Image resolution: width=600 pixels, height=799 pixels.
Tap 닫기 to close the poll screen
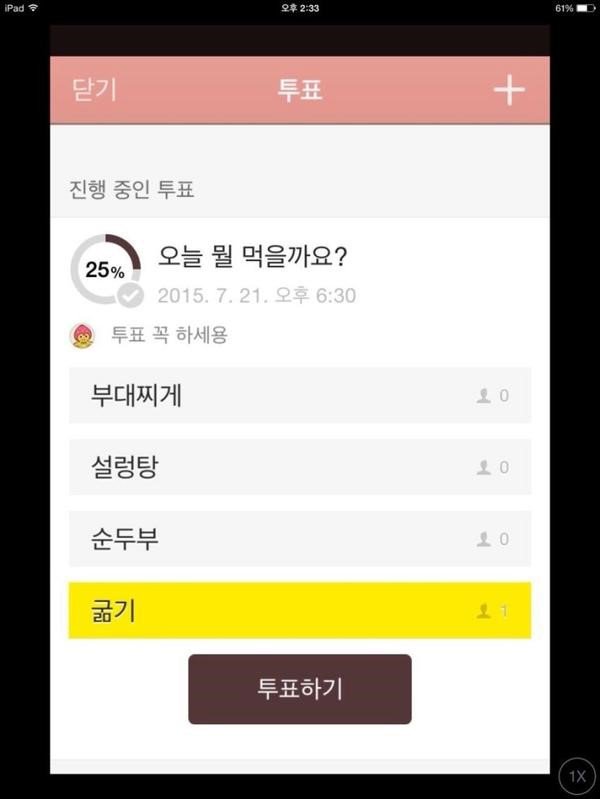tap(95, 89)
